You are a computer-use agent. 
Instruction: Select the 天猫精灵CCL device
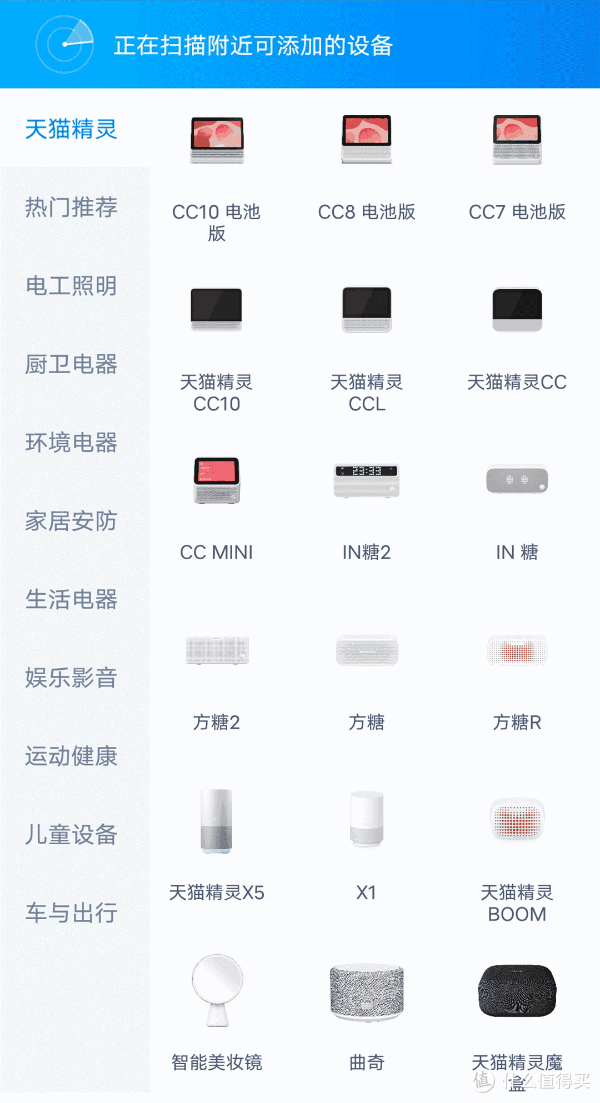[x=366, y=350]
